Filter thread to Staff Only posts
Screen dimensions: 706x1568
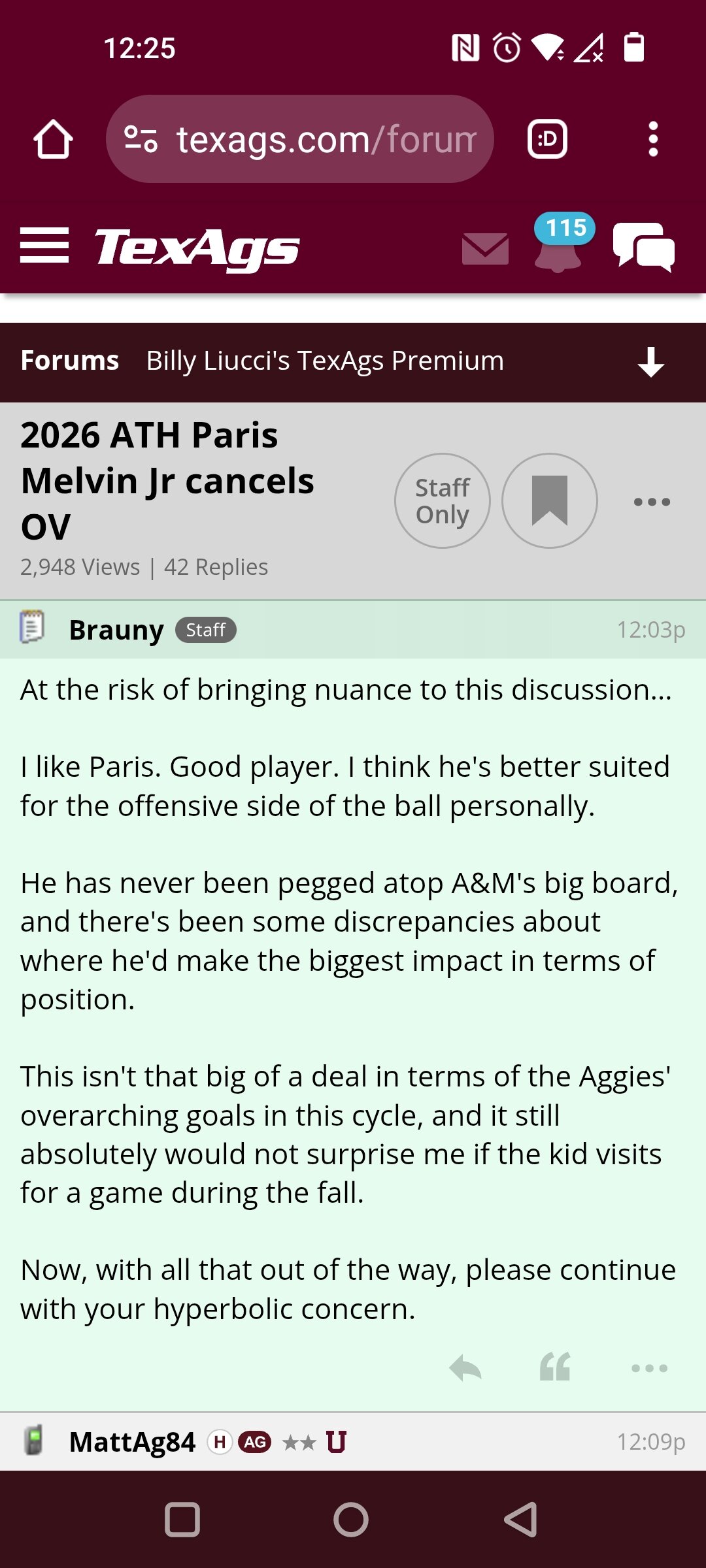tap(443, 501)
